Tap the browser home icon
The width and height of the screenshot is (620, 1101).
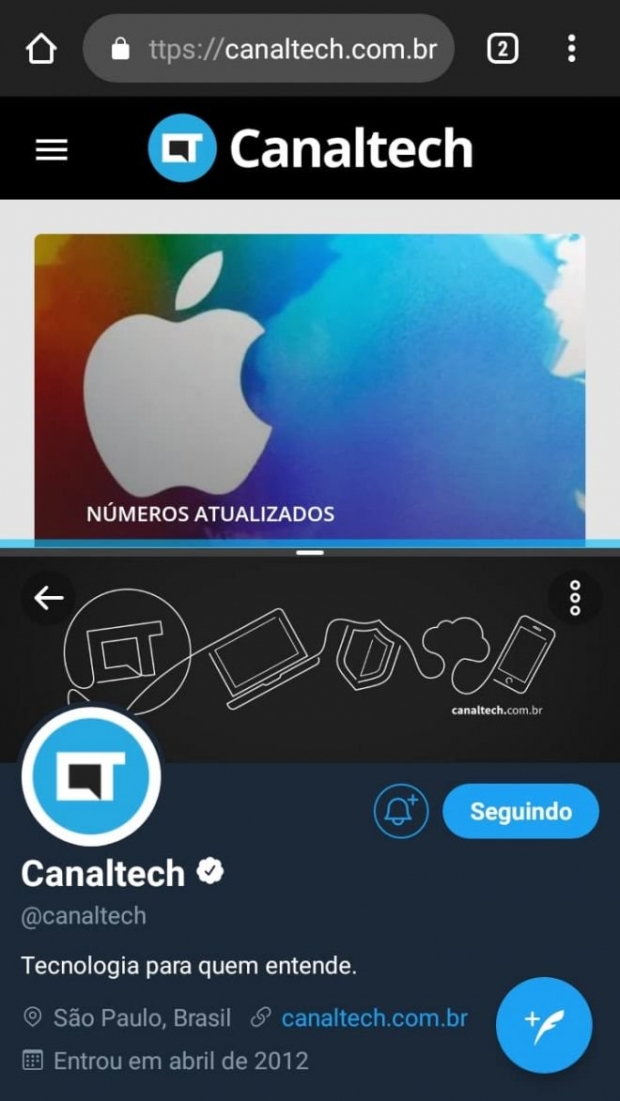click(41, 48)
